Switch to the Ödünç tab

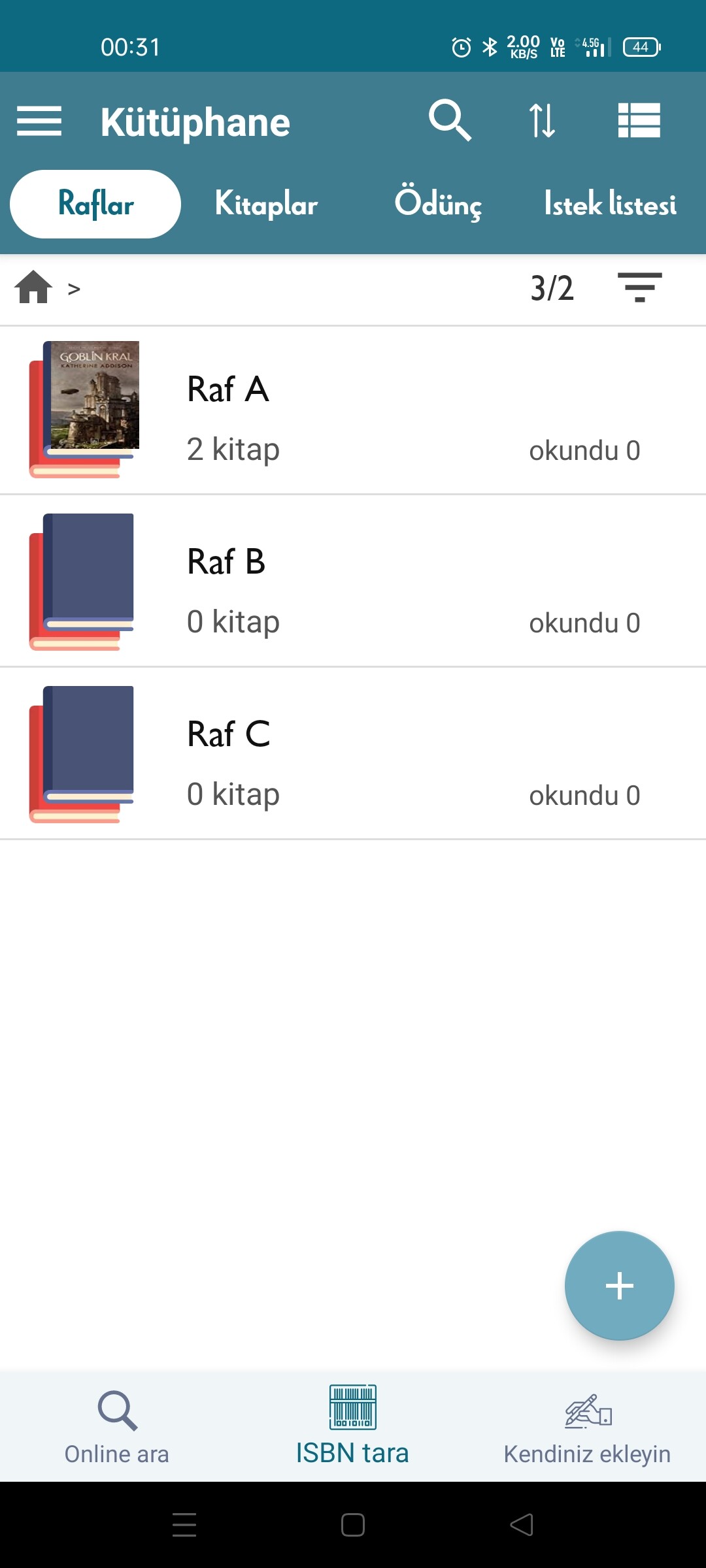coord(438,204)
